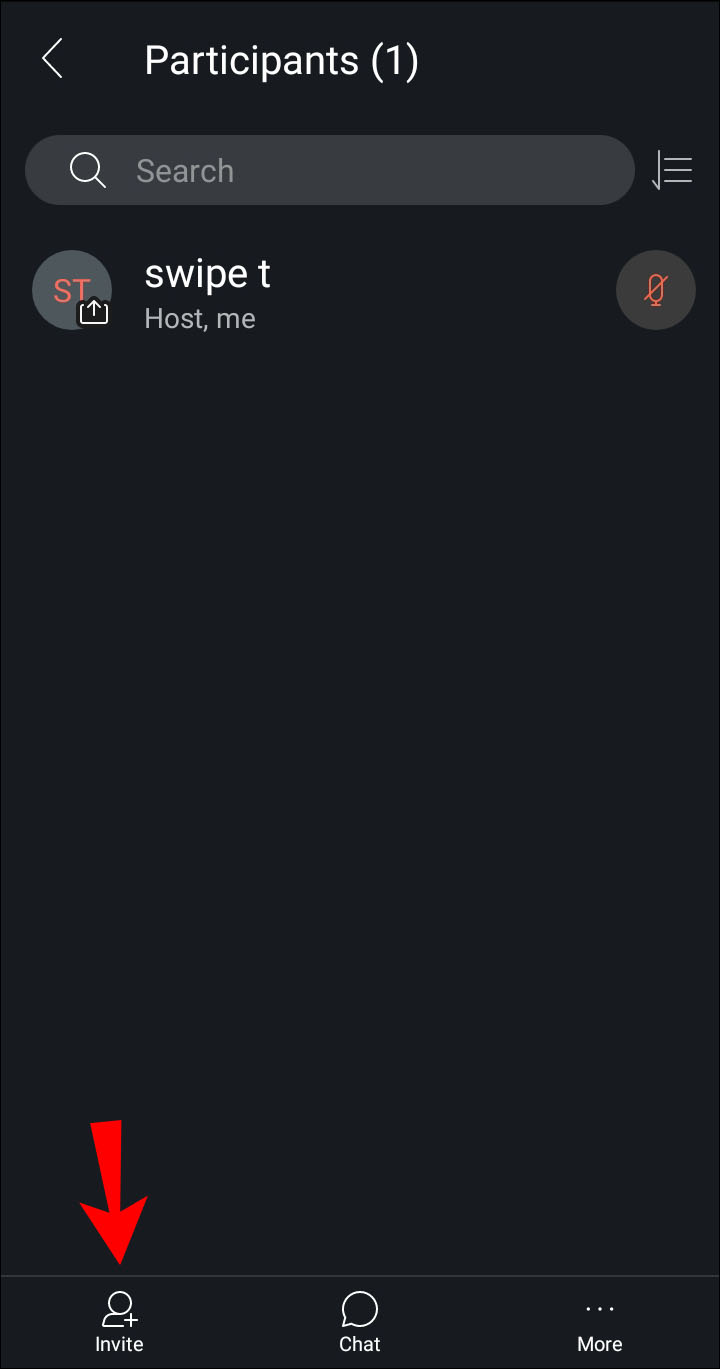Viewport: 720px width, 1369px height.
Task: Tap the participant search field
Action: click(330, 171)
